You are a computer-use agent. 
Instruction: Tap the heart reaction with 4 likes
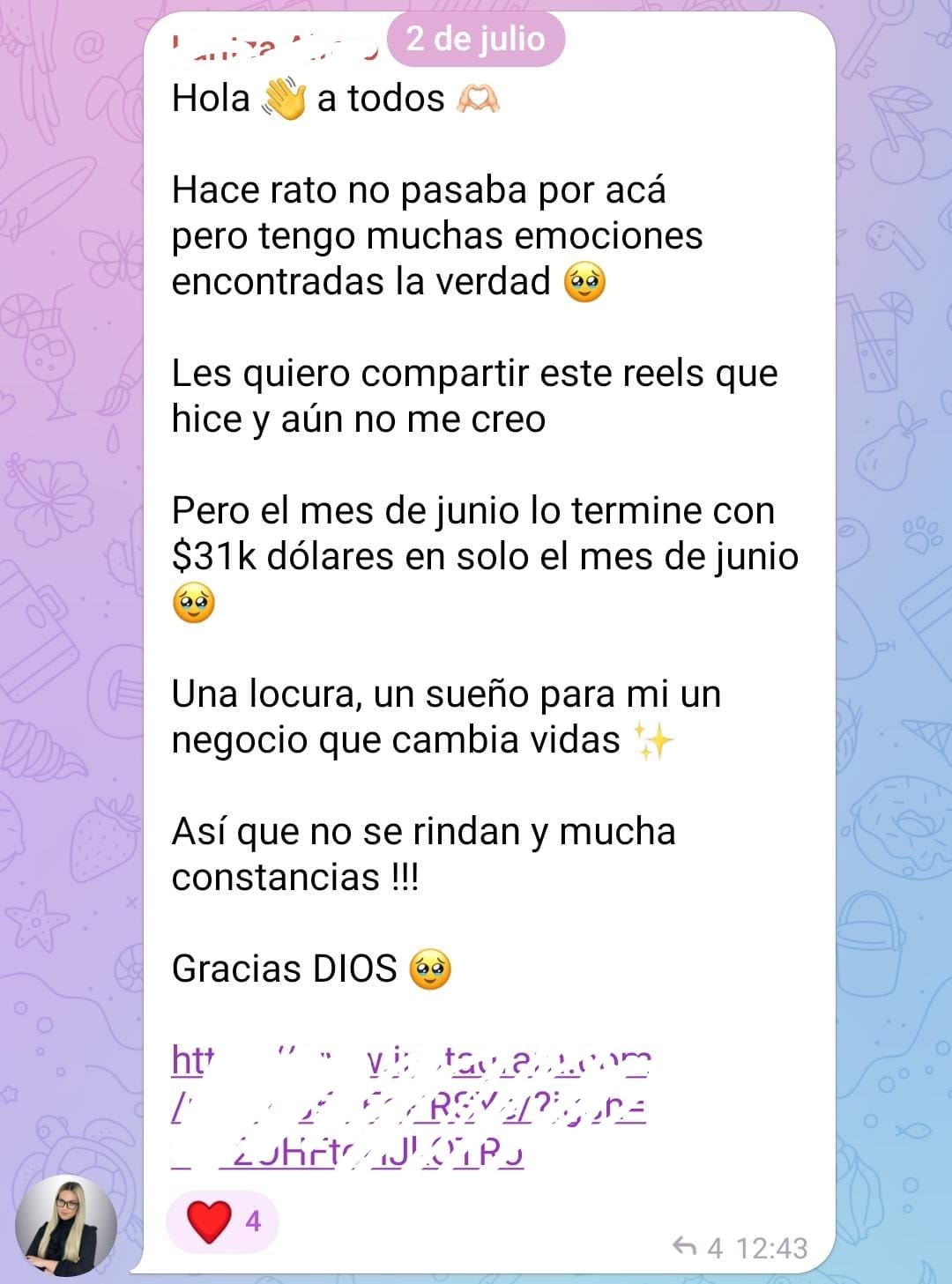[x=222, y=1221]
